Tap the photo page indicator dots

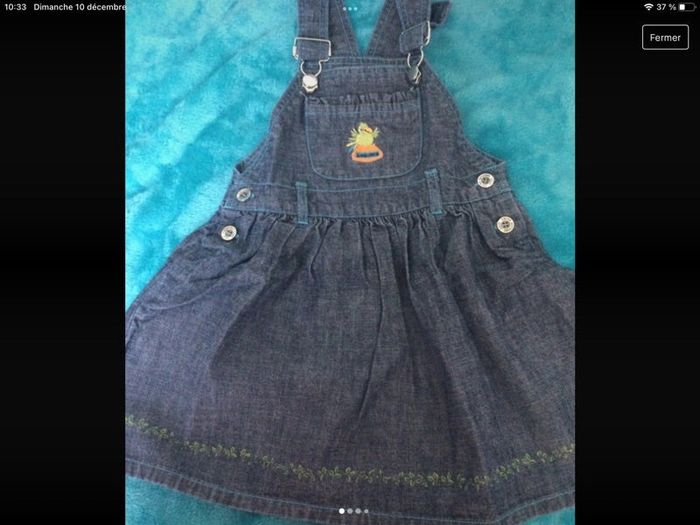tap(353, 511)
